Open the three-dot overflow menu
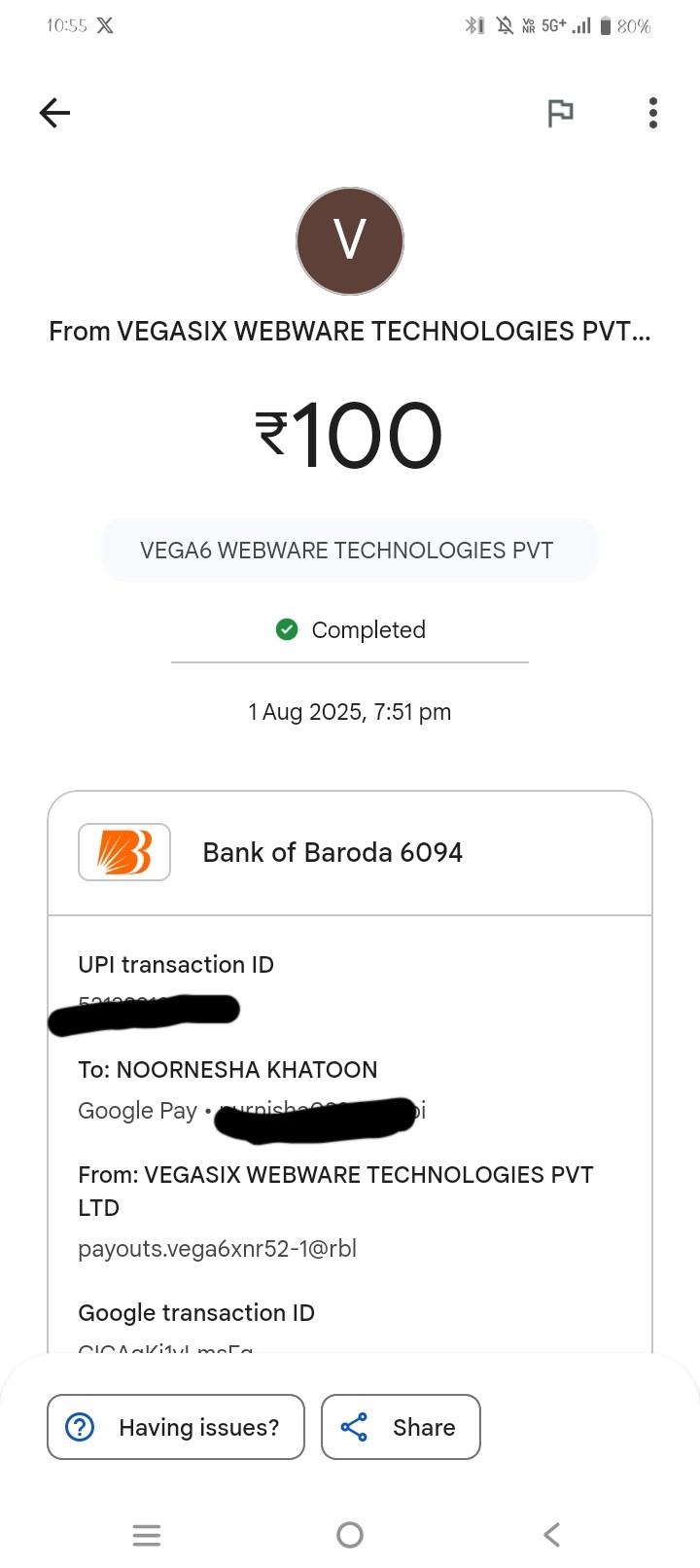This screenshot has height=1568, width=700. point(653,113)
